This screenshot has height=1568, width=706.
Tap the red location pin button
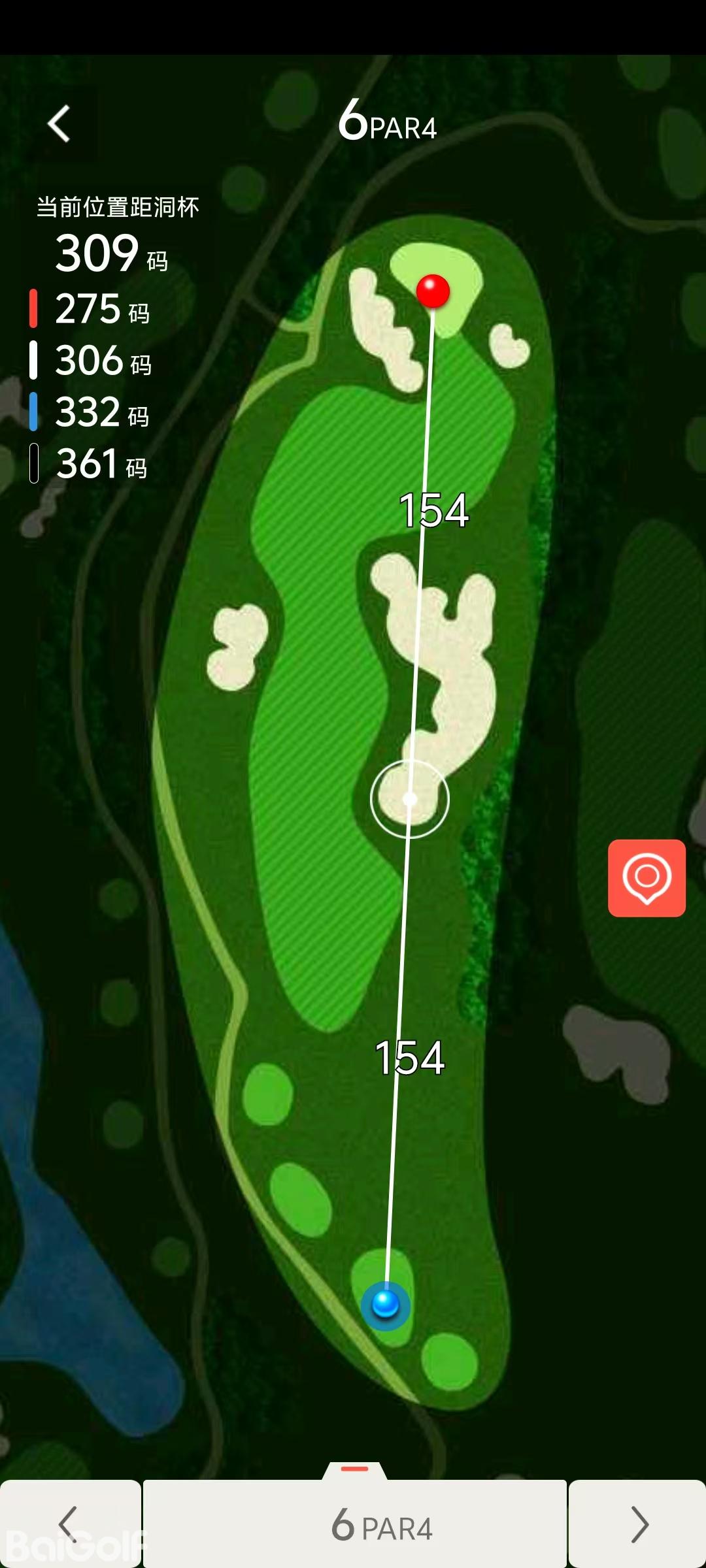647,877
